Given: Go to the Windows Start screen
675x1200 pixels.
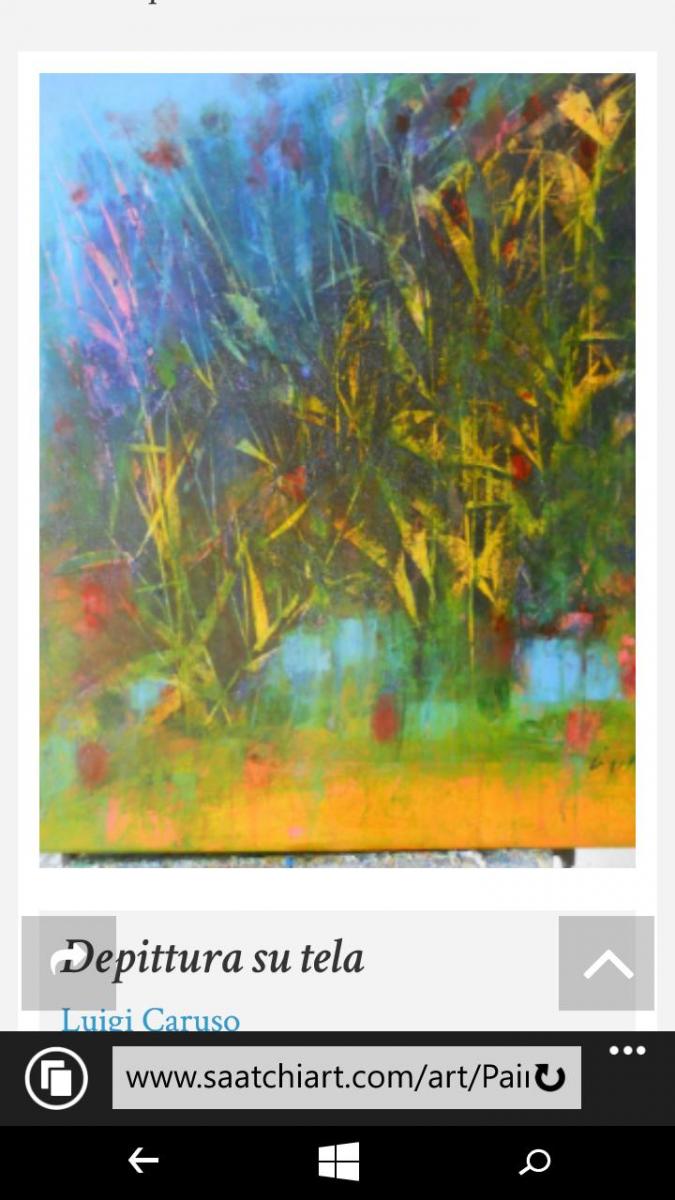Looking at the screenshot, I should [338, 1161].
